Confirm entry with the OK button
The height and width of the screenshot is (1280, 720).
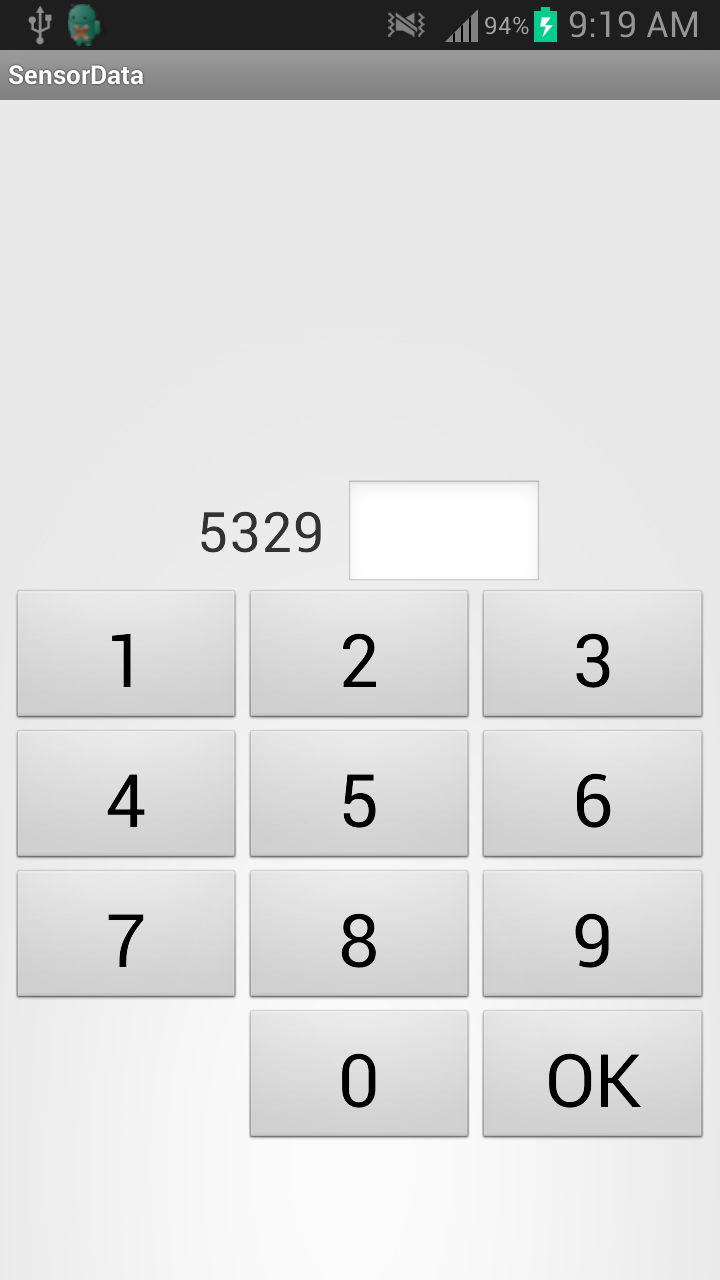pyautogui.click(x=592, y=1073)
